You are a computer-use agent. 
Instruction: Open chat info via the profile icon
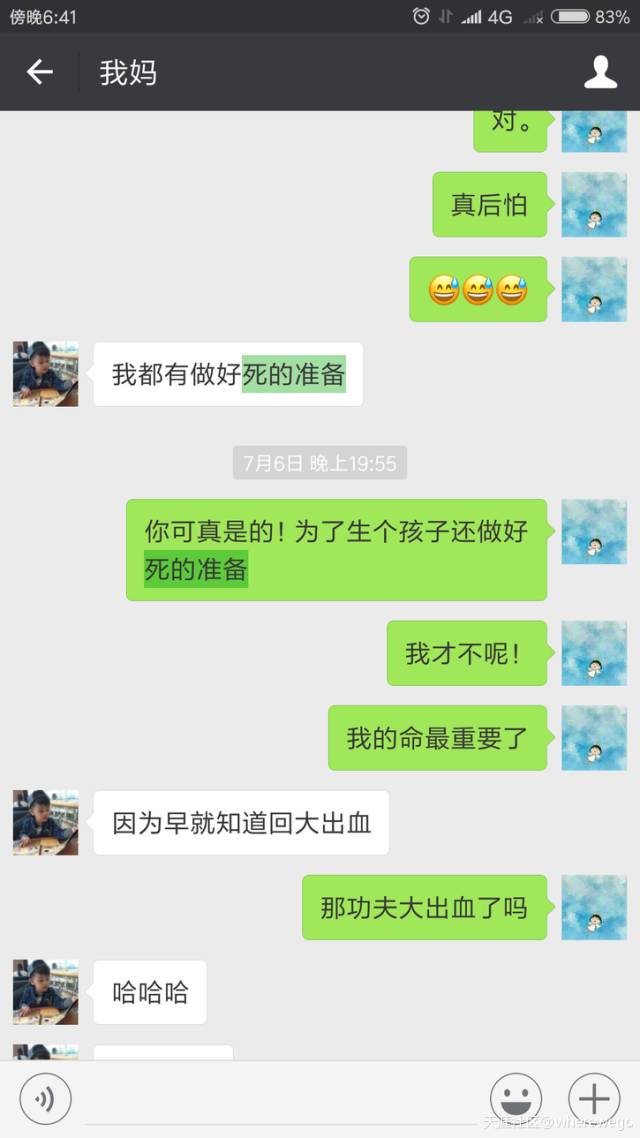click(x=600, y=72)
